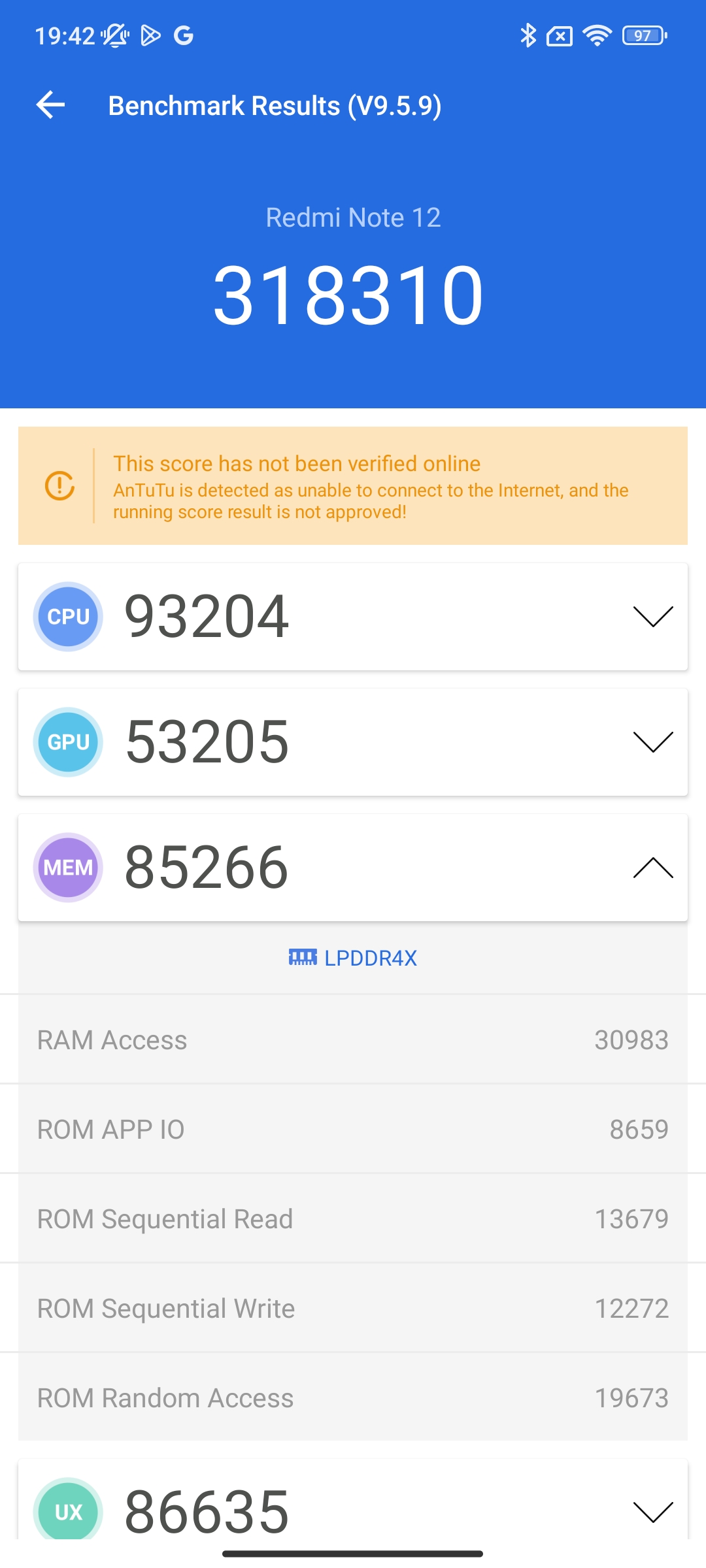Expand the GPU score details
The height and width of the screenshot is (1568, 706).
653,742
